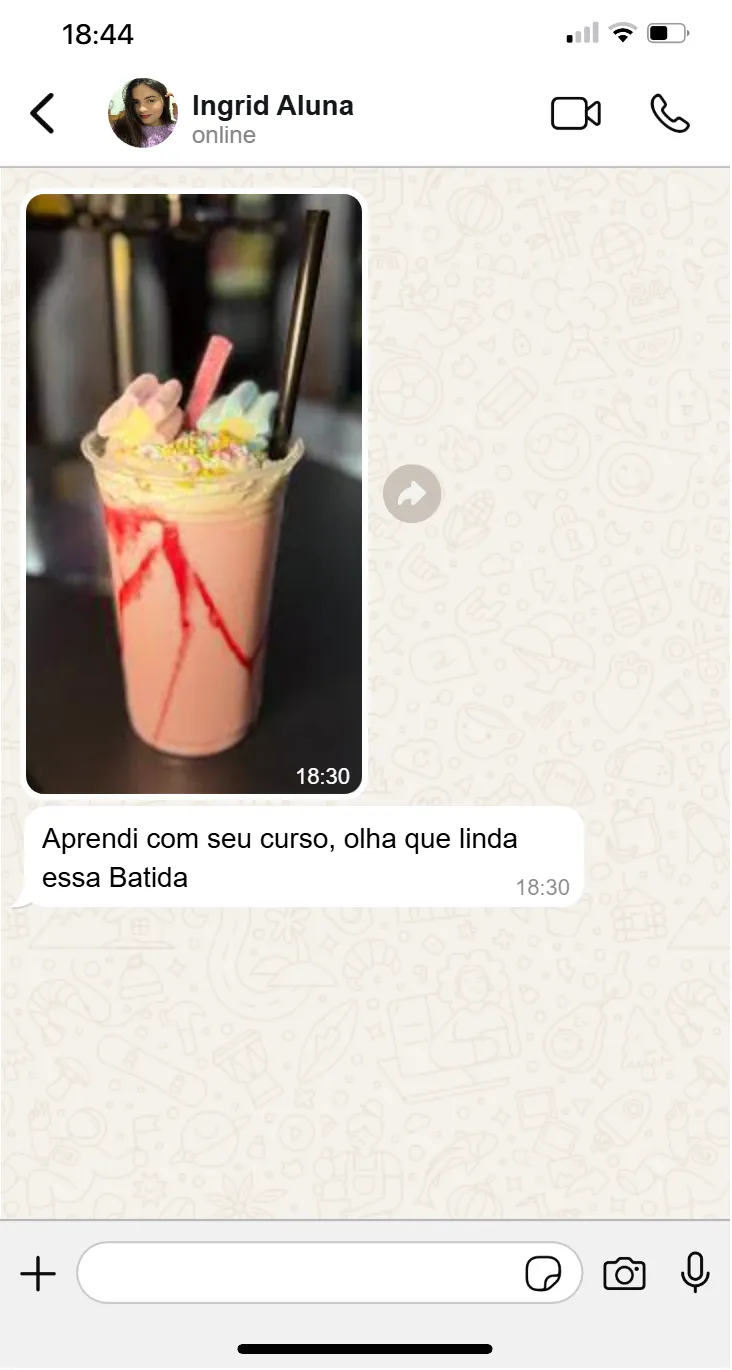The width and height of the screenshot is (732, 1370).
Task: Go back to the chat list
Action: [42, 114]
